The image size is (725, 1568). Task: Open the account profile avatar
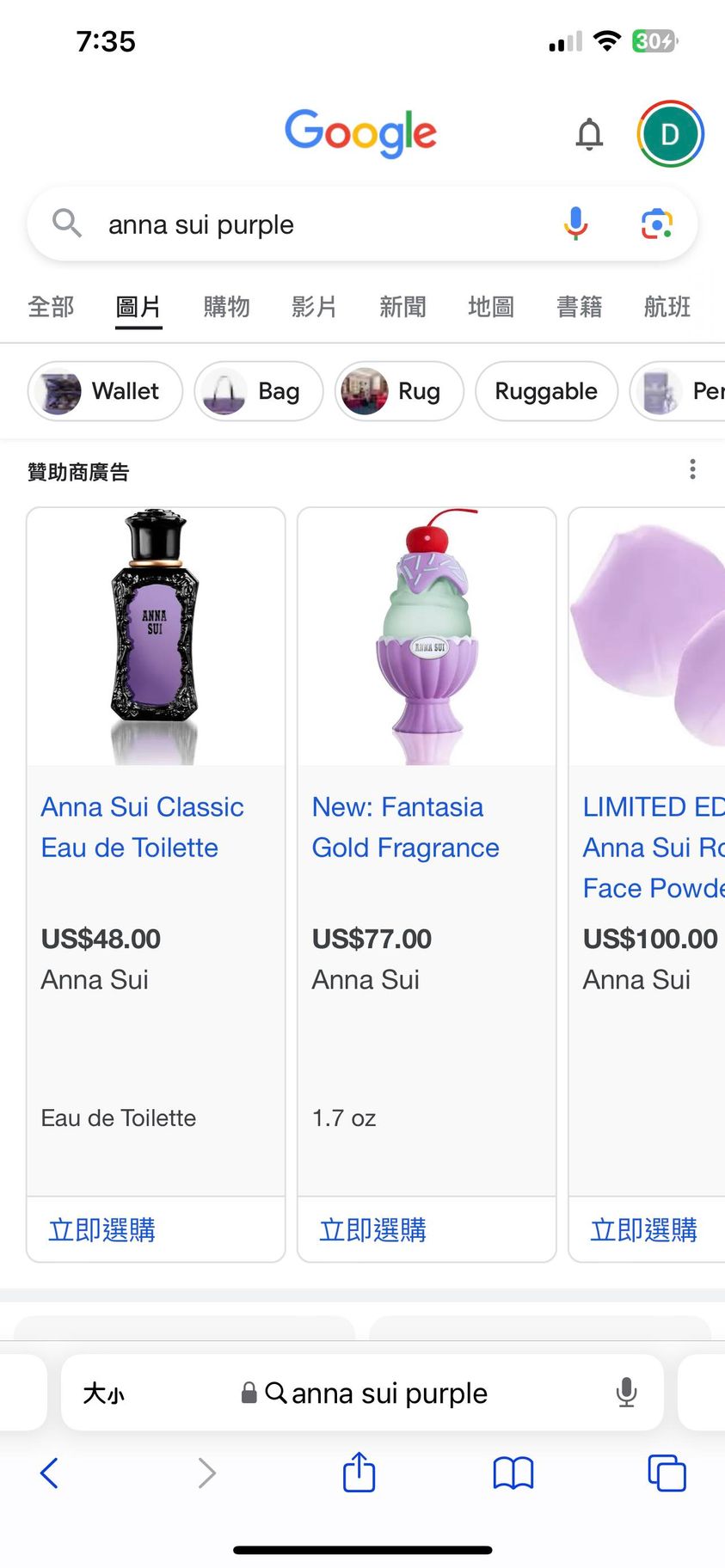click(x=670, y=134)
